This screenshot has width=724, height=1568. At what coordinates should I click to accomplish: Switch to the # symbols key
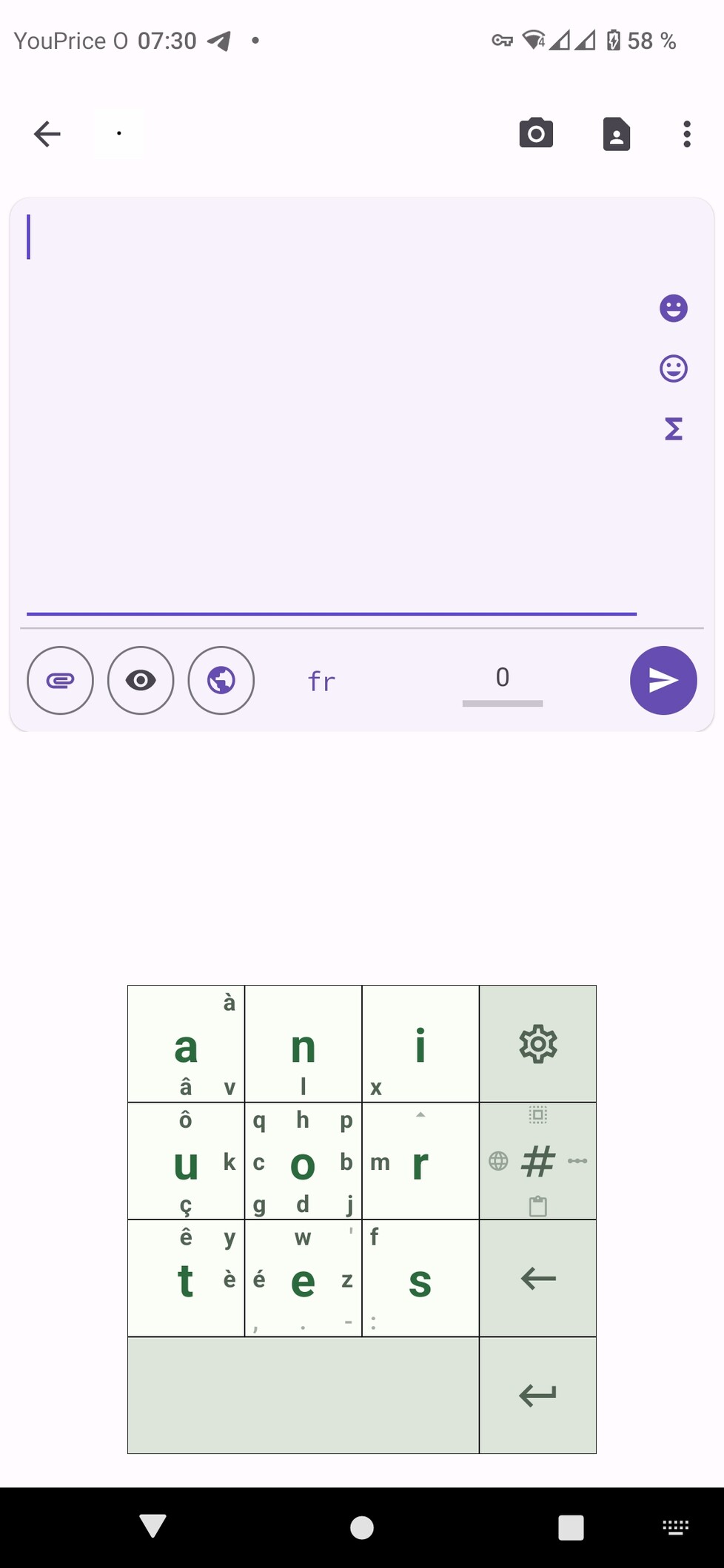tap(538, 1161)
